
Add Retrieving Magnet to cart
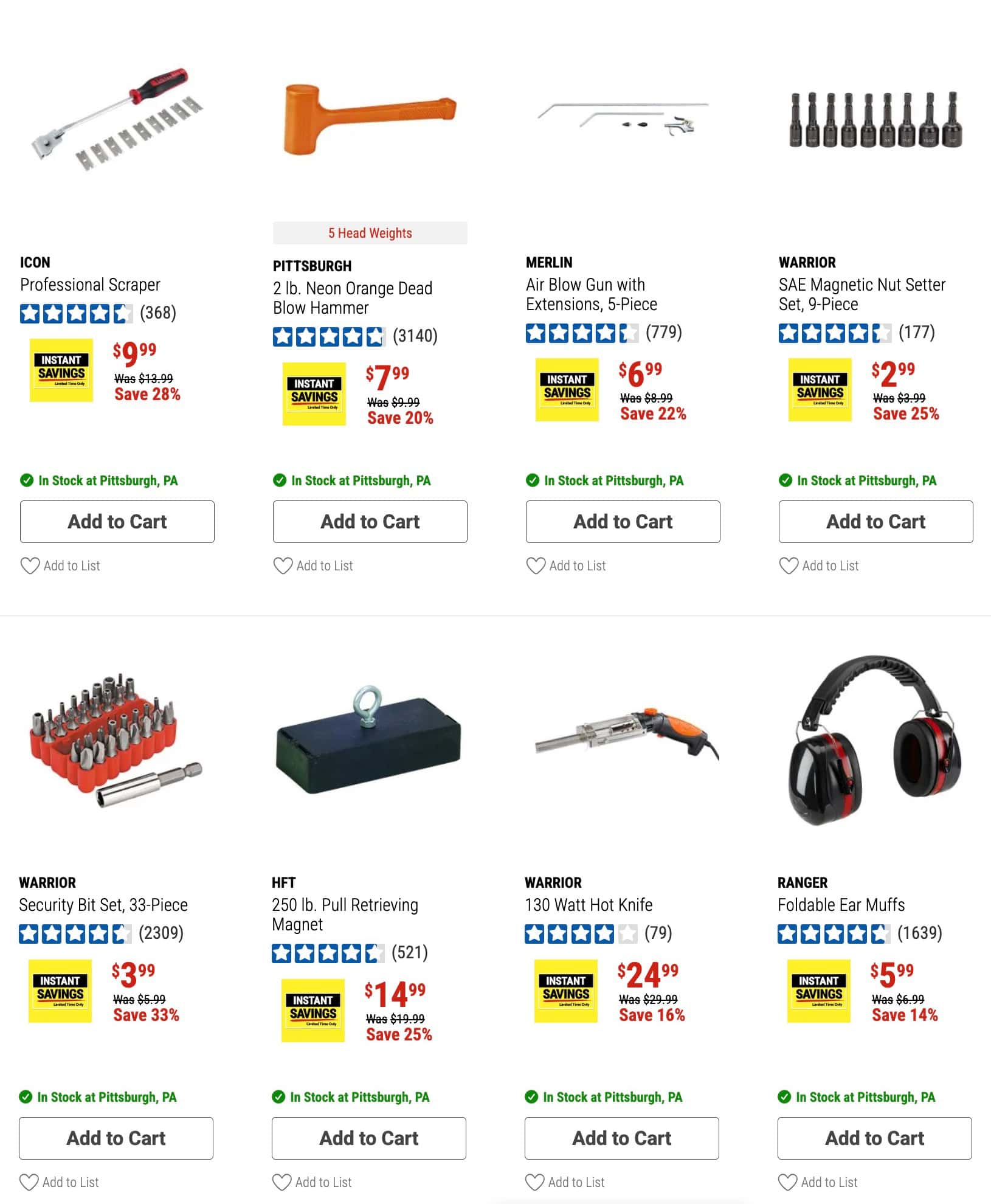368,1138
